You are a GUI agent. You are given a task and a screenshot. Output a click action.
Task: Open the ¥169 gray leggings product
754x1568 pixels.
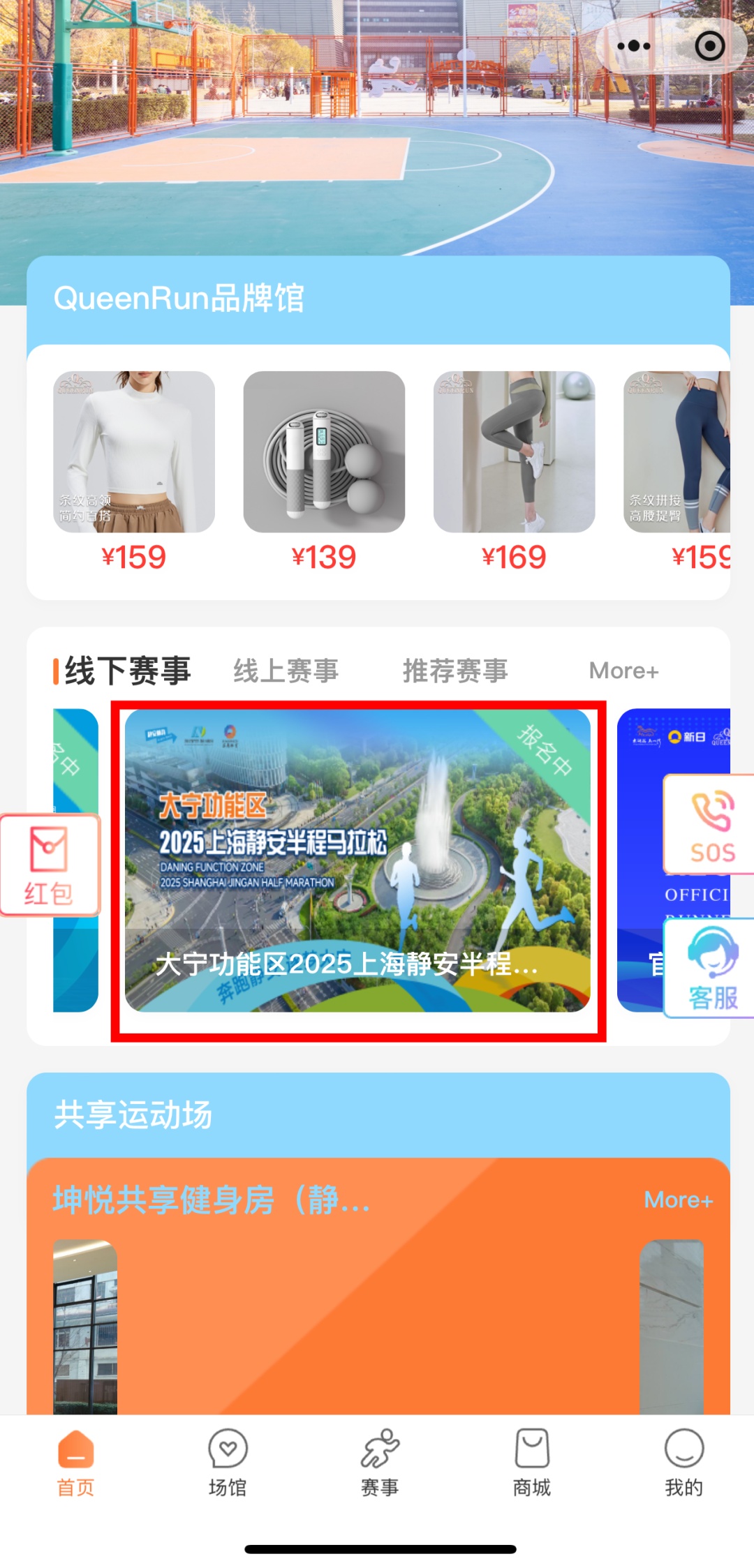pos(514,452)
